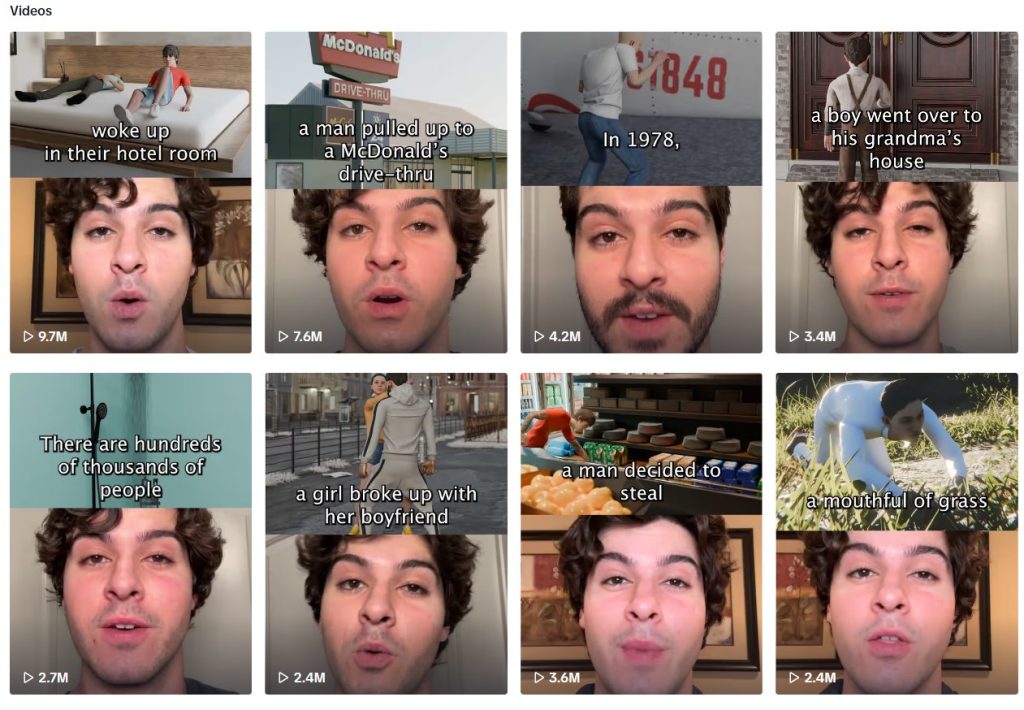
Task: Watch the grandma's house video
Action: point(896,192)
